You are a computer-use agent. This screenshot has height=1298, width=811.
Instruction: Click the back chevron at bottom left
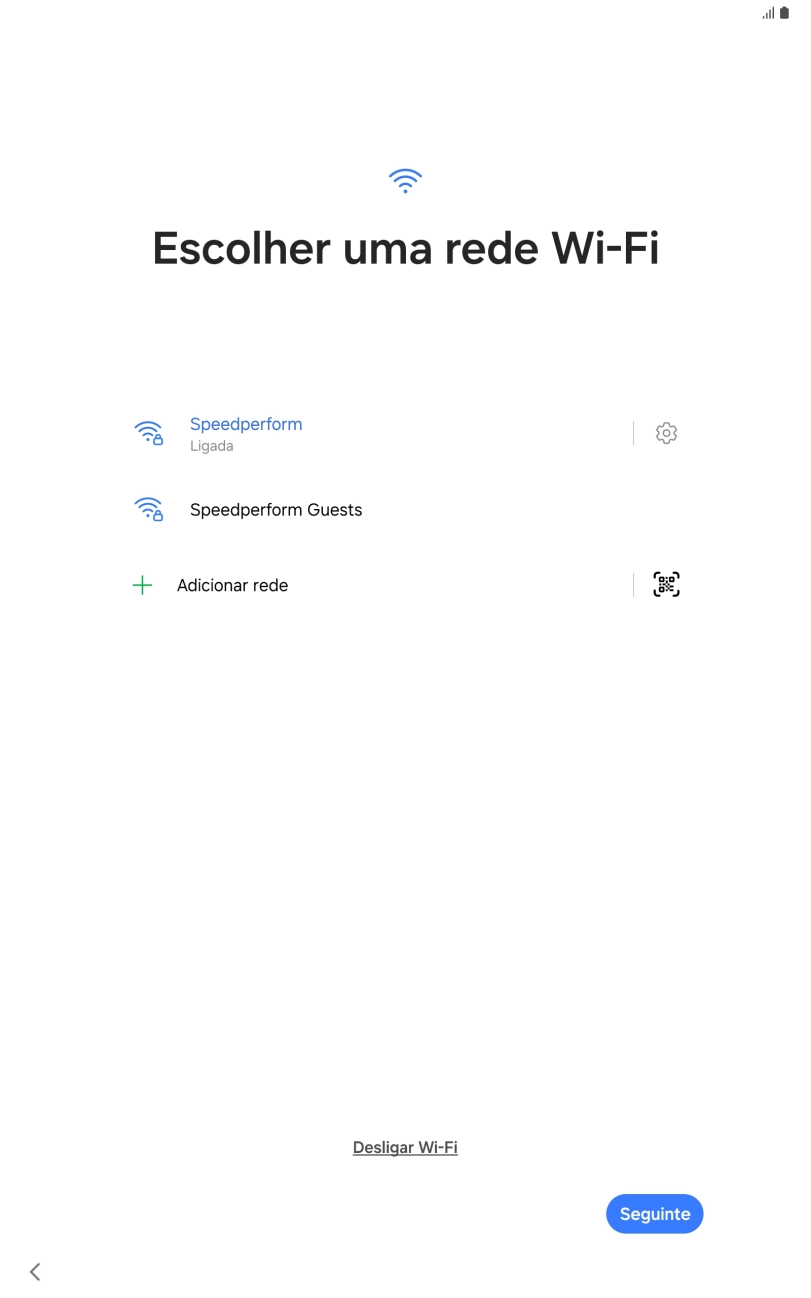click(x=34, y=1271)
